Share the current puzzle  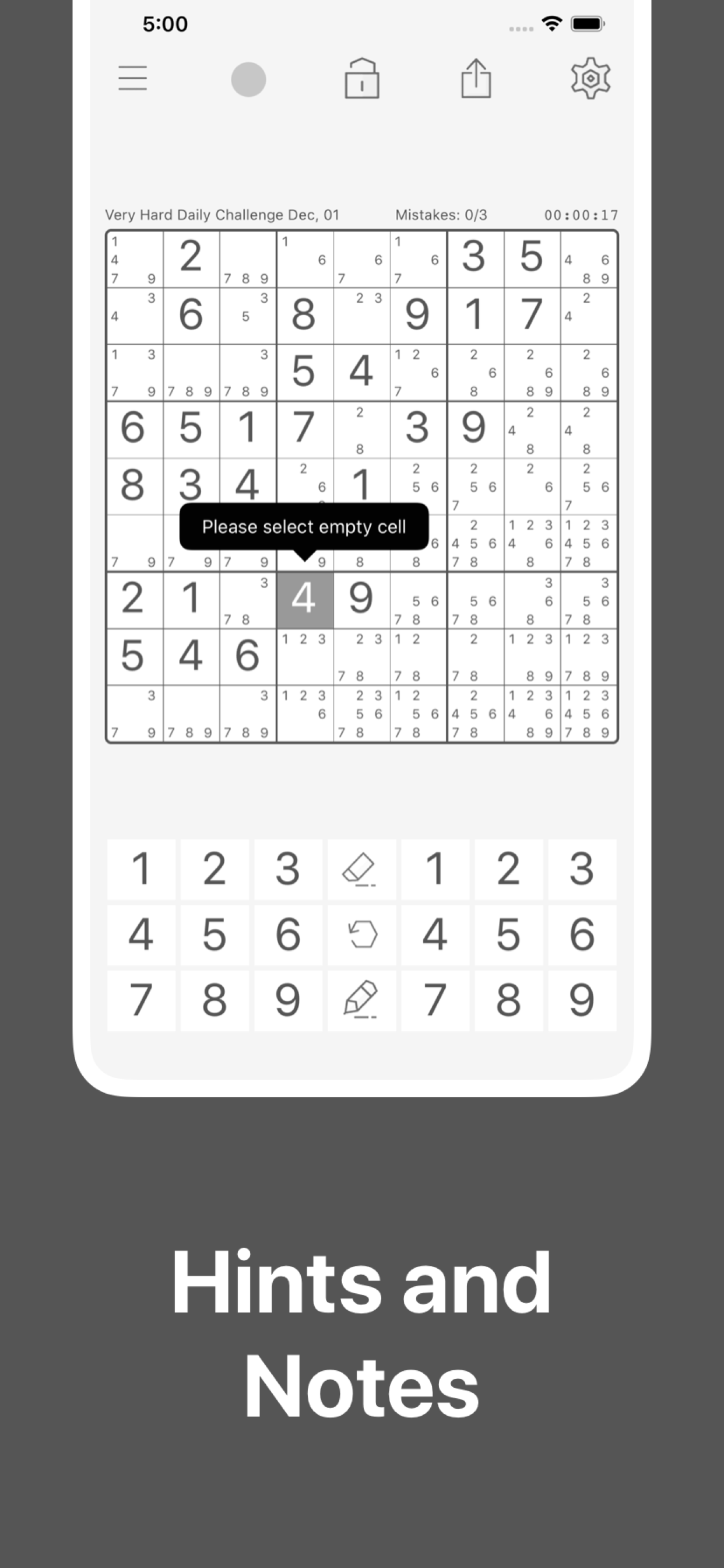click(x=476, y=79)
